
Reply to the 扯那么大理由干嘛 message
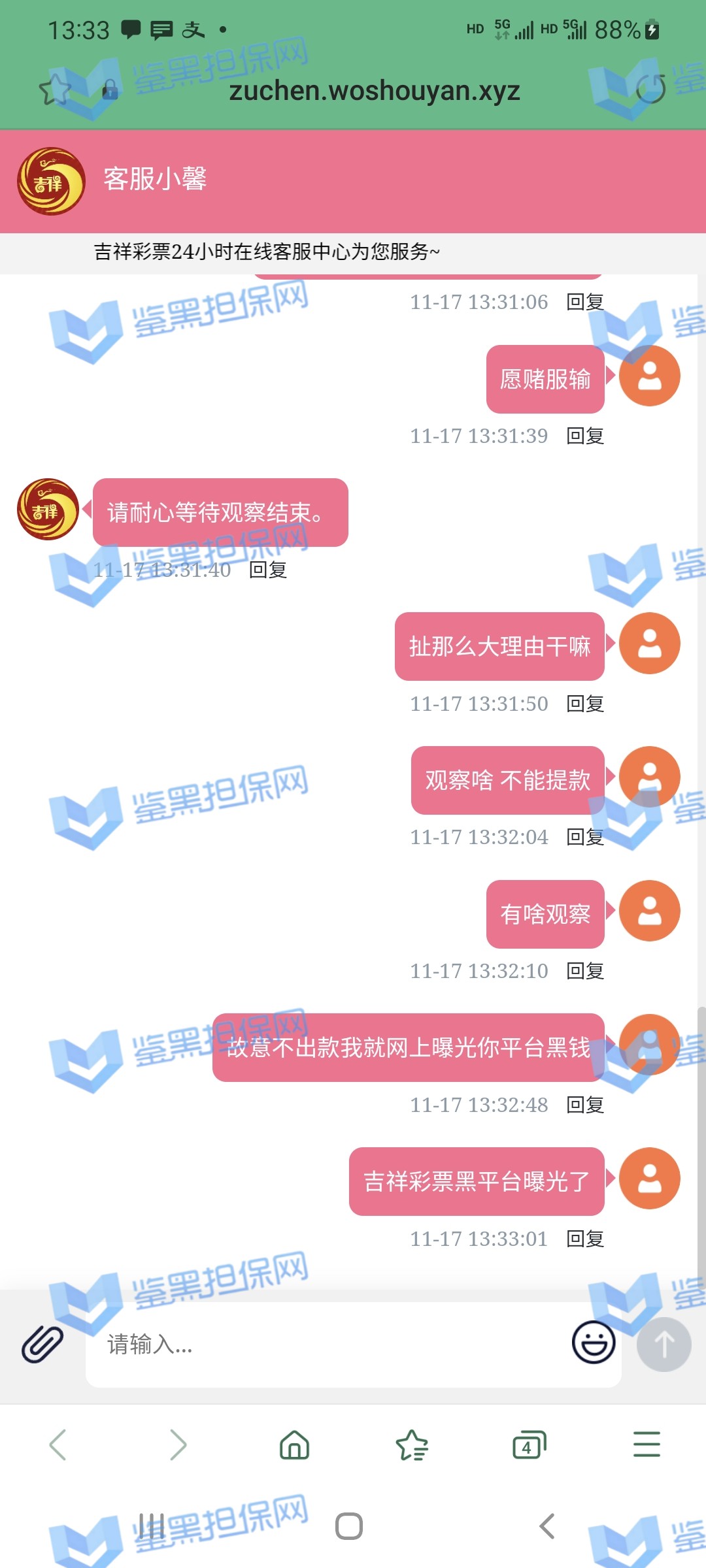584,704
